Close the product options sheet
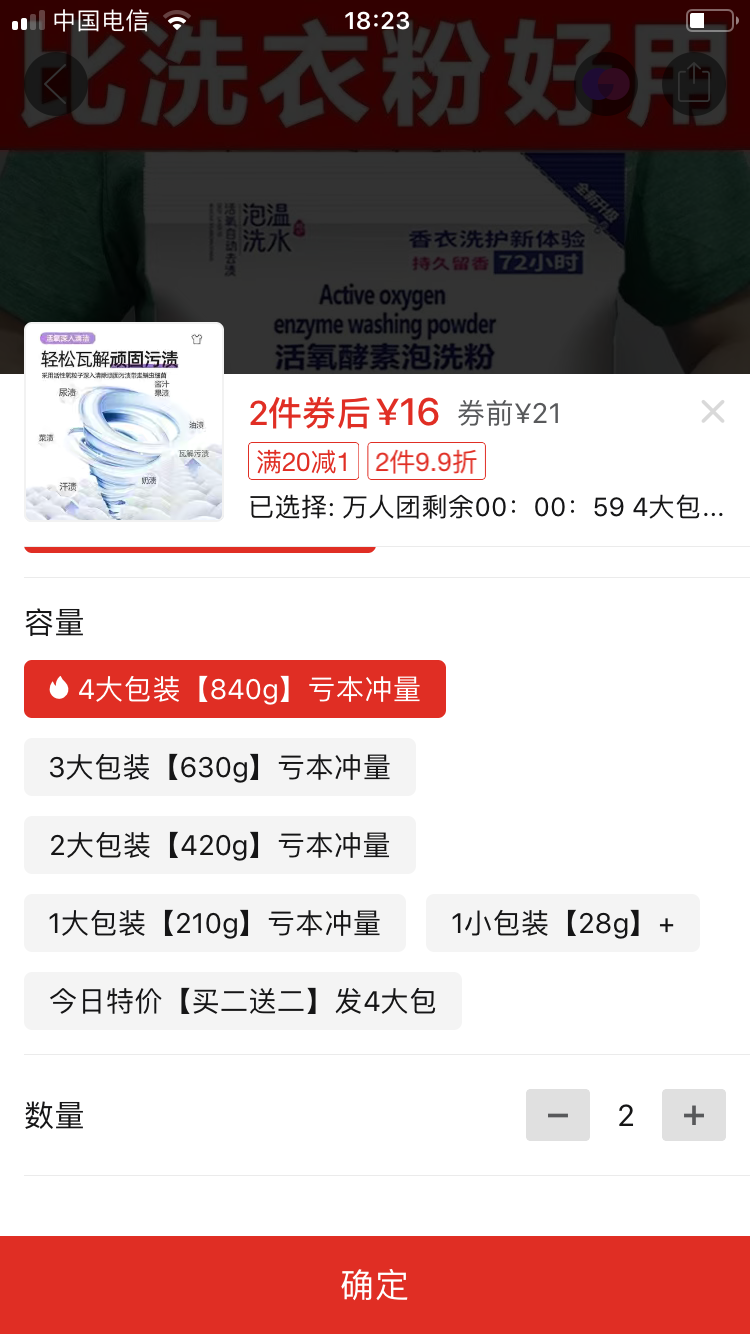The width and height of the screenshot is (750, 1334). click(712, 411)
